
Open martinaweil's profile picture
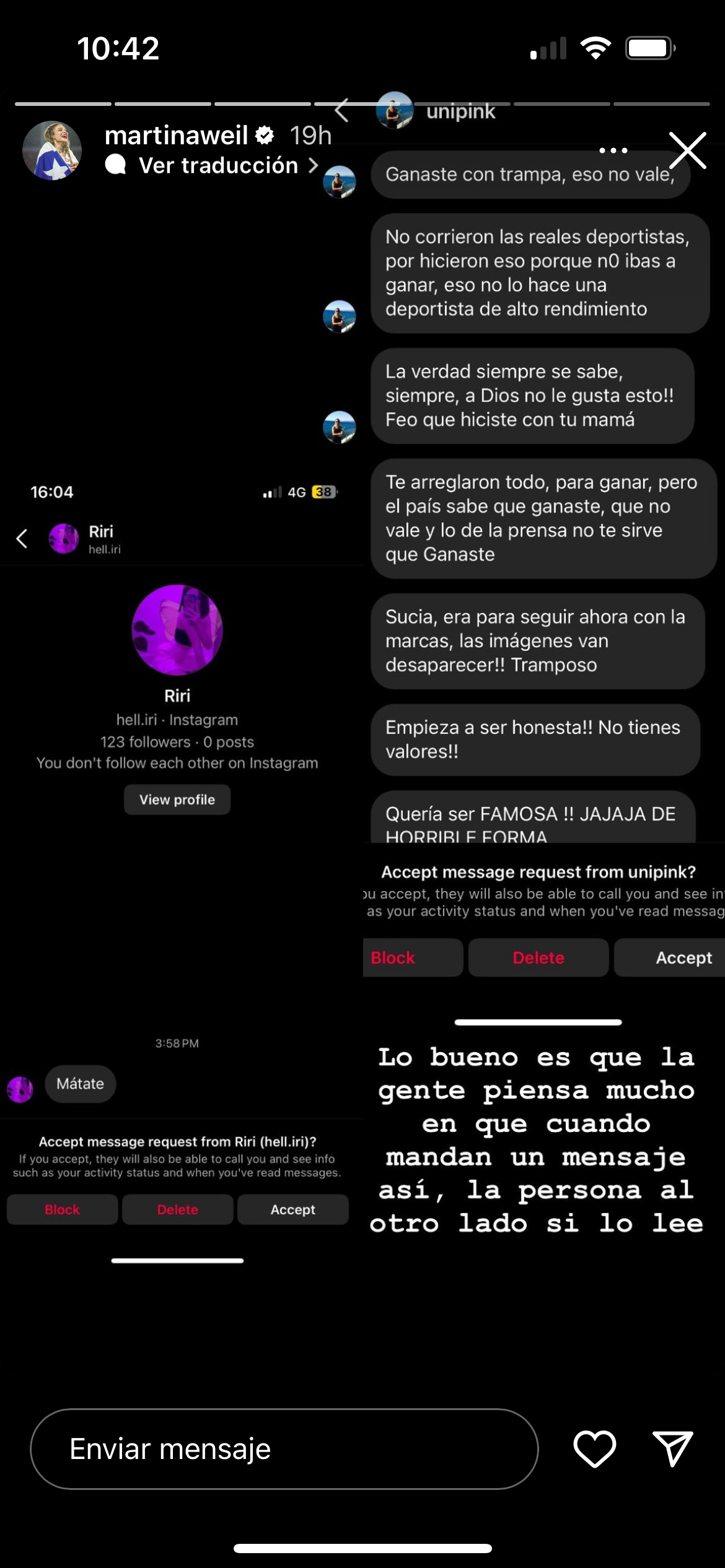point(52,150)
